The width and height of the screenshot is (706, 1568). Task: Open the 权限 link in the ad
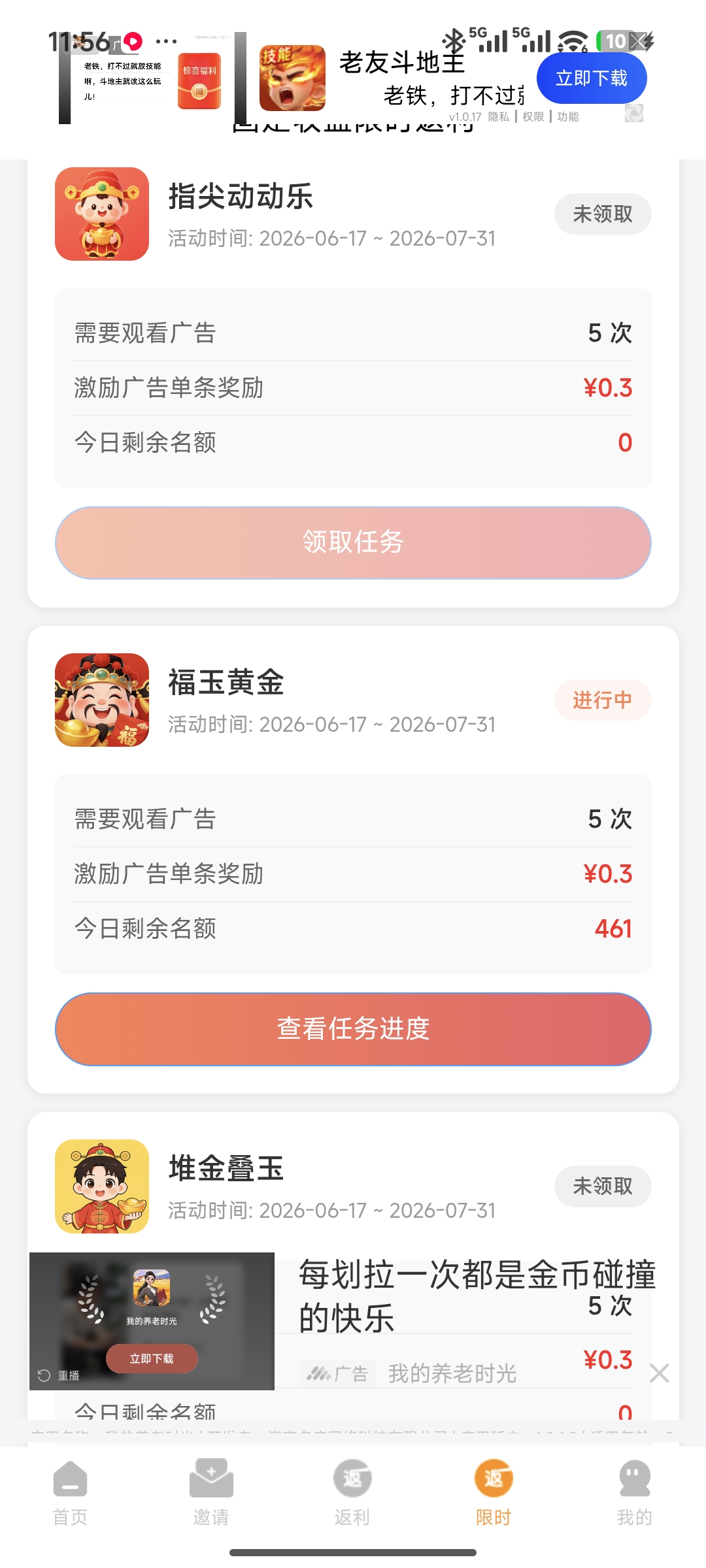click(533, 116)
